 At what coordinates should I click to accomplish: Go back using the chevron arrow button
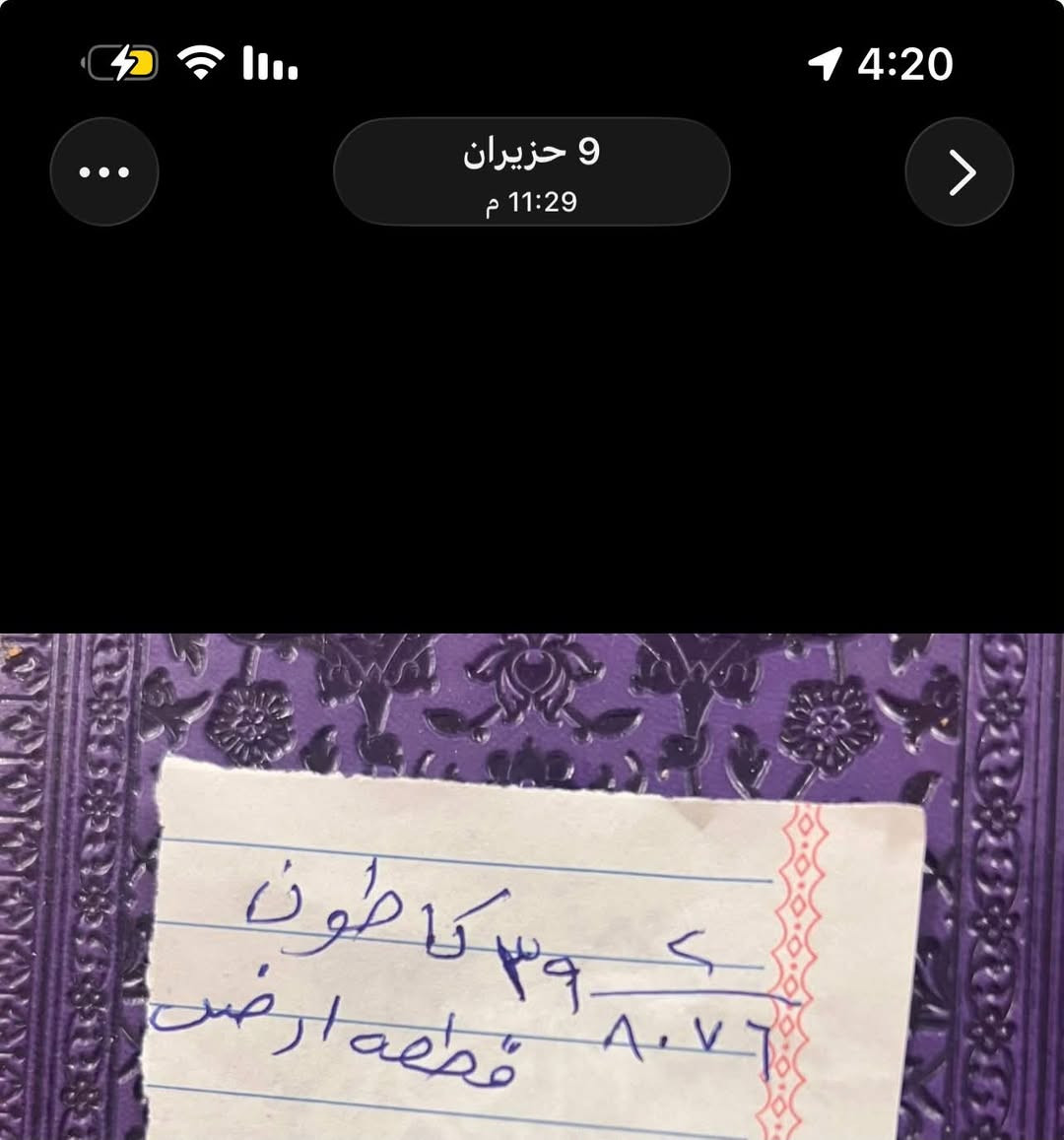[960, 171]
